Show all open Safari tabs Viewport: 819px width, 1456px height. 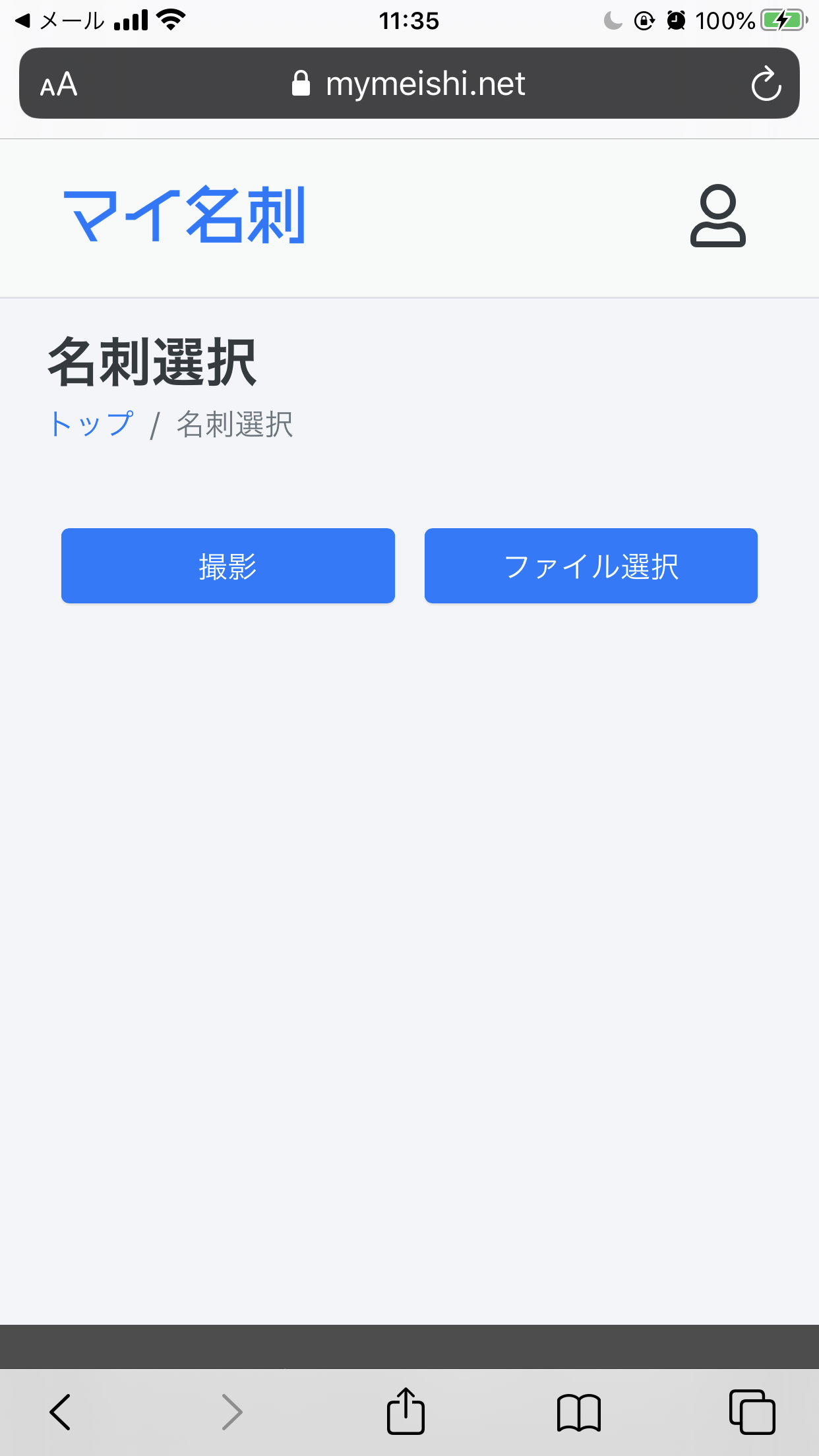[x=752, y=1412]
